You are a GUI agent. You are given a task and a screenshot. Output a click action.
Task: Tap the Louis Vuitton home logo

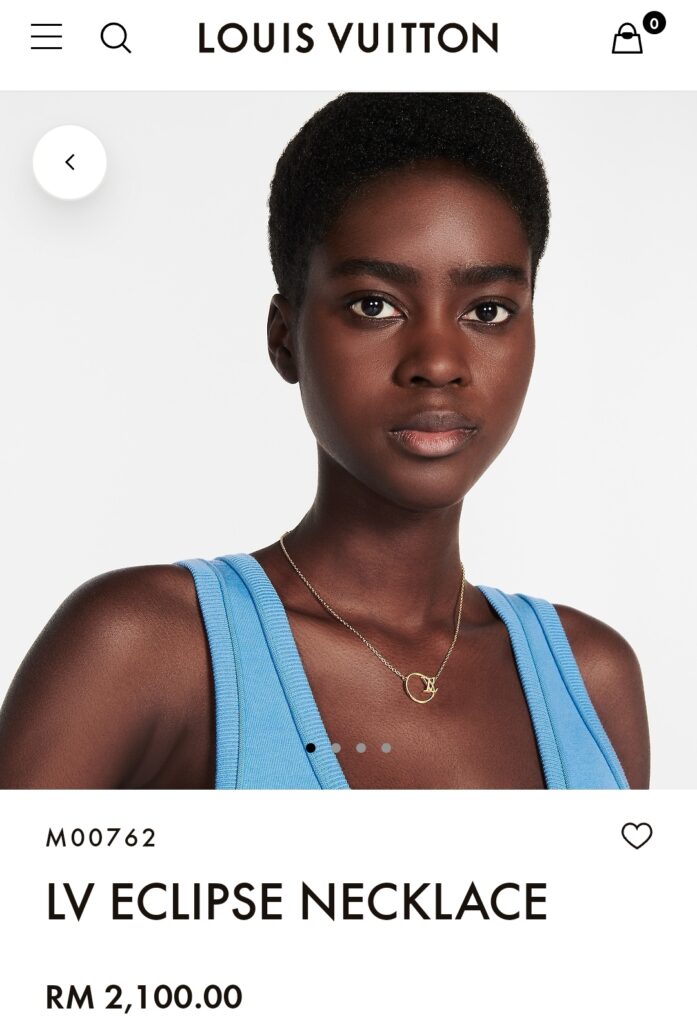pyautogui.click(x=348, y=38)
